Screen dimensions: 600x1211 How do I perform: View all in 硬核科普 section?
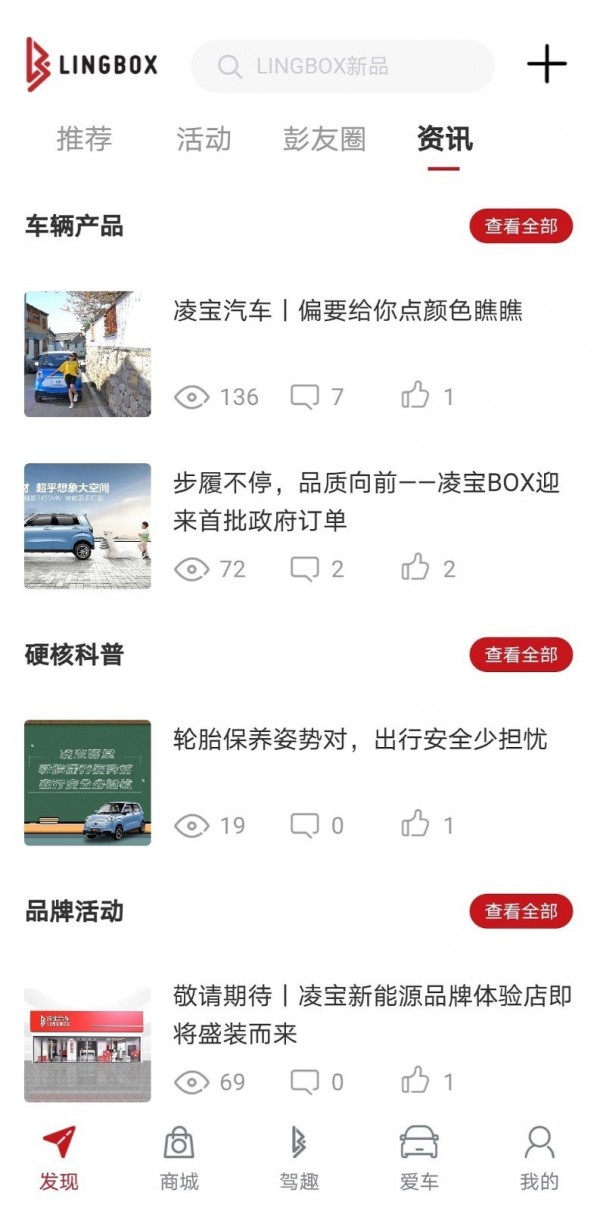pos(521,655)
